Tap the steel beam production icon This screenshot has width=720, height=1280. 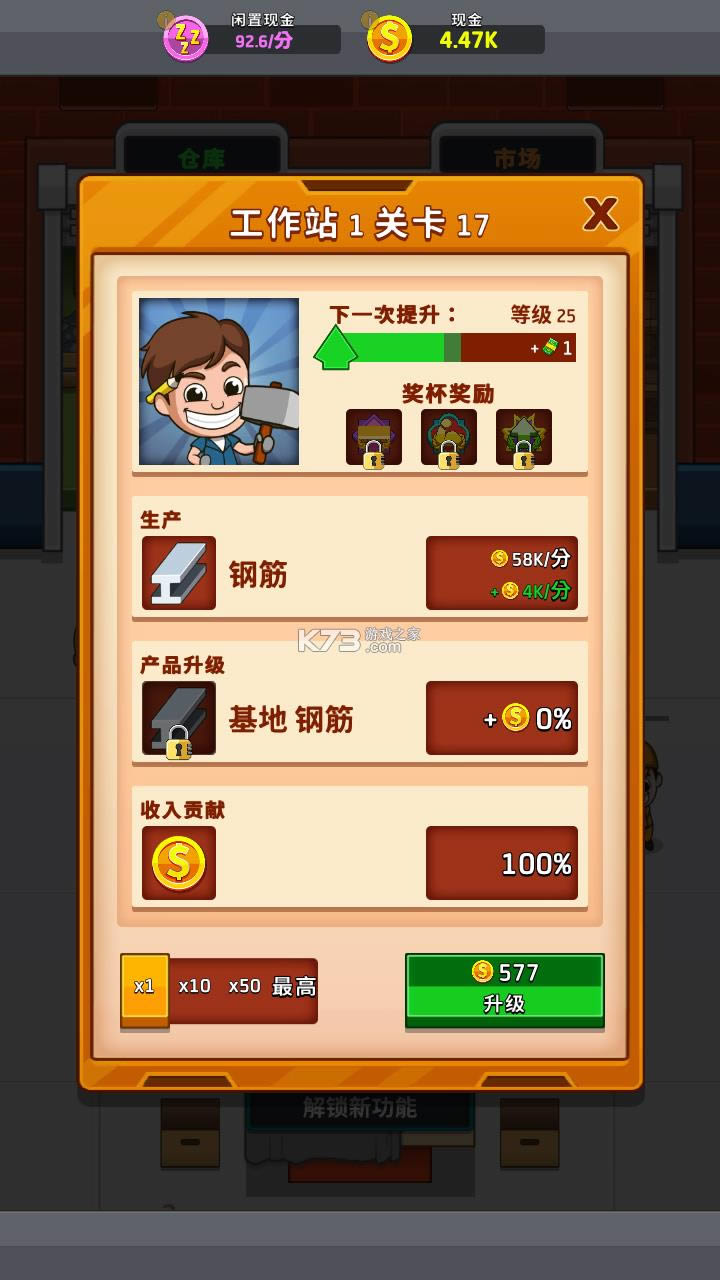click(177, 573)
